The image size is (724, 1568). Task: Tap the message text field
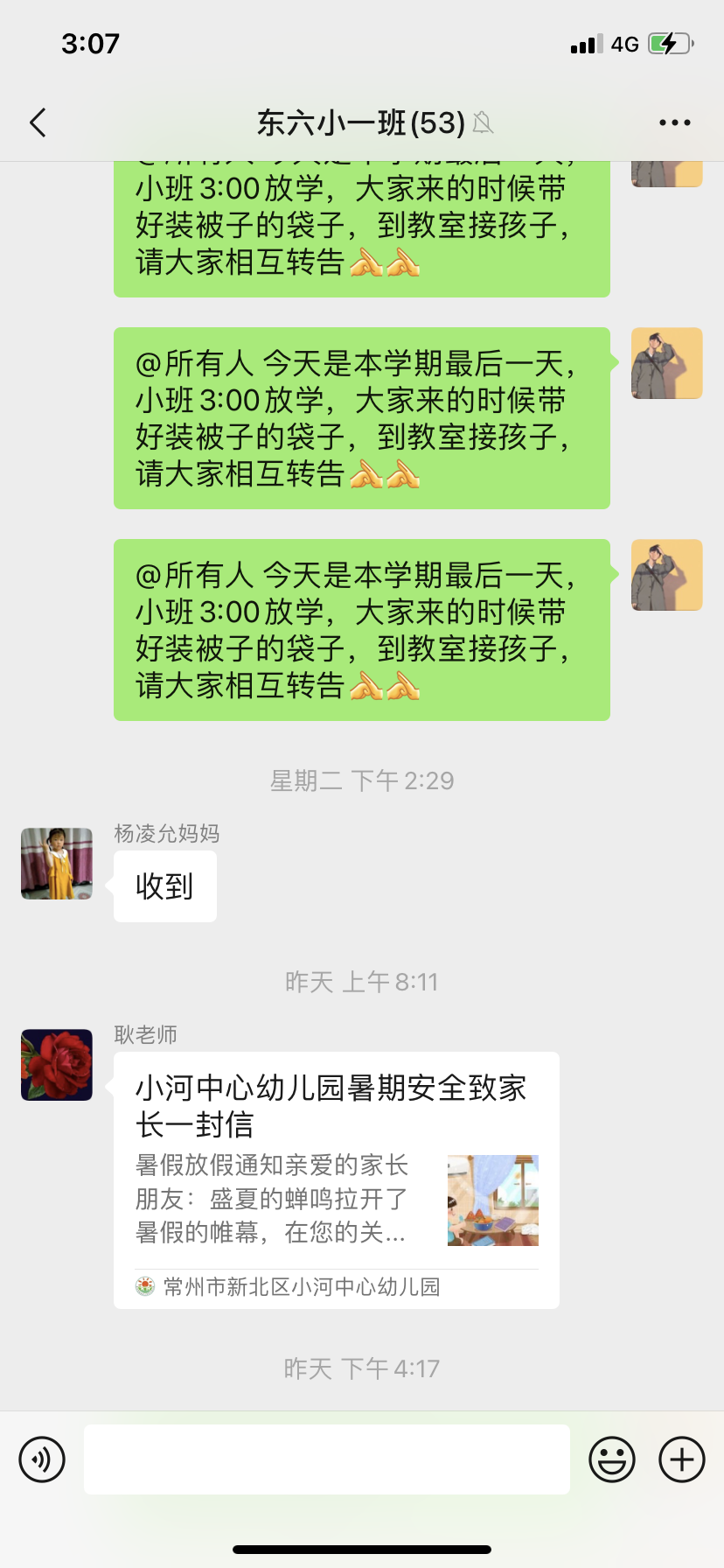click(x=326, y=1459)
